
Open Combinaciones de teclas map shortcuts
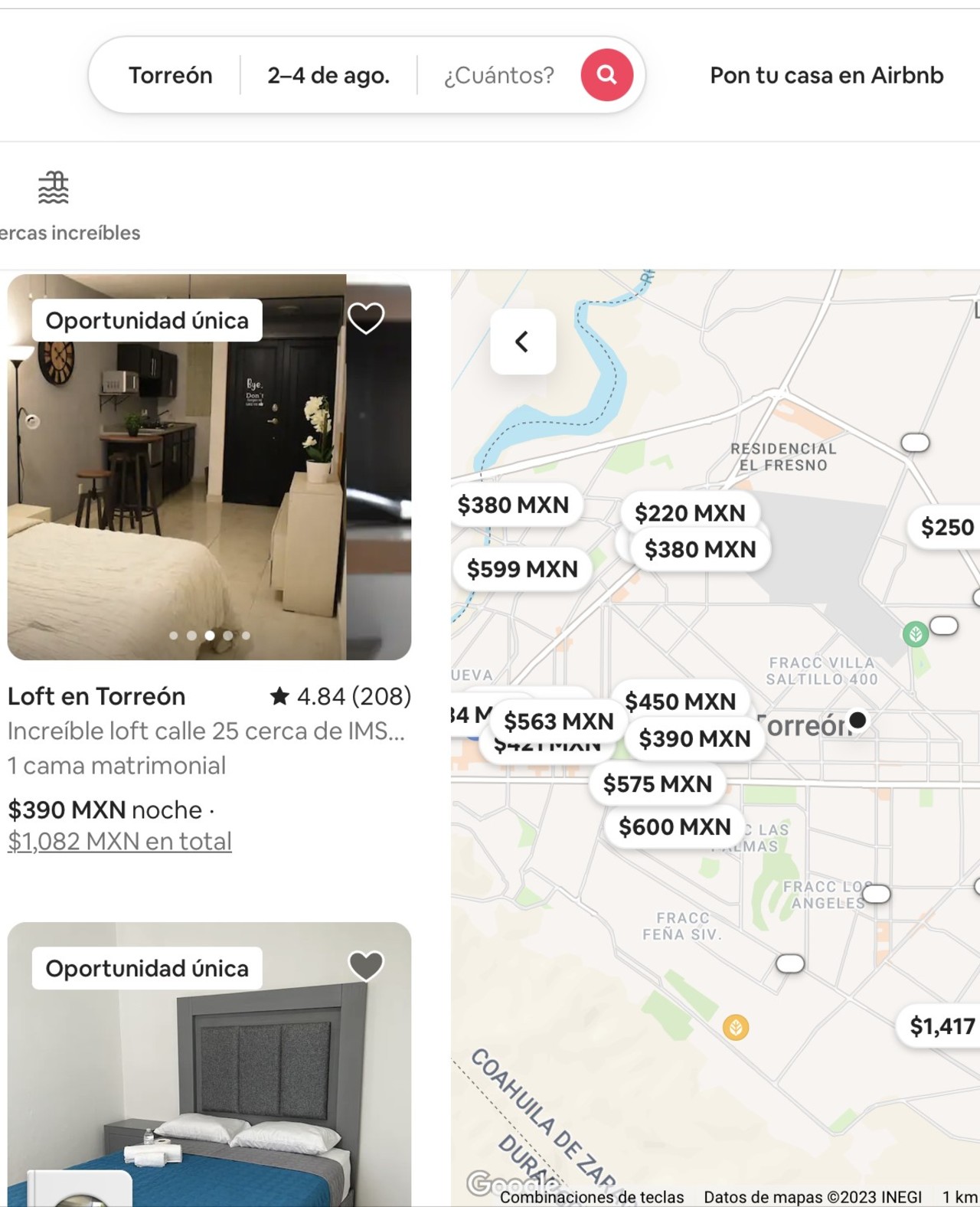[x=591, y=1197]
